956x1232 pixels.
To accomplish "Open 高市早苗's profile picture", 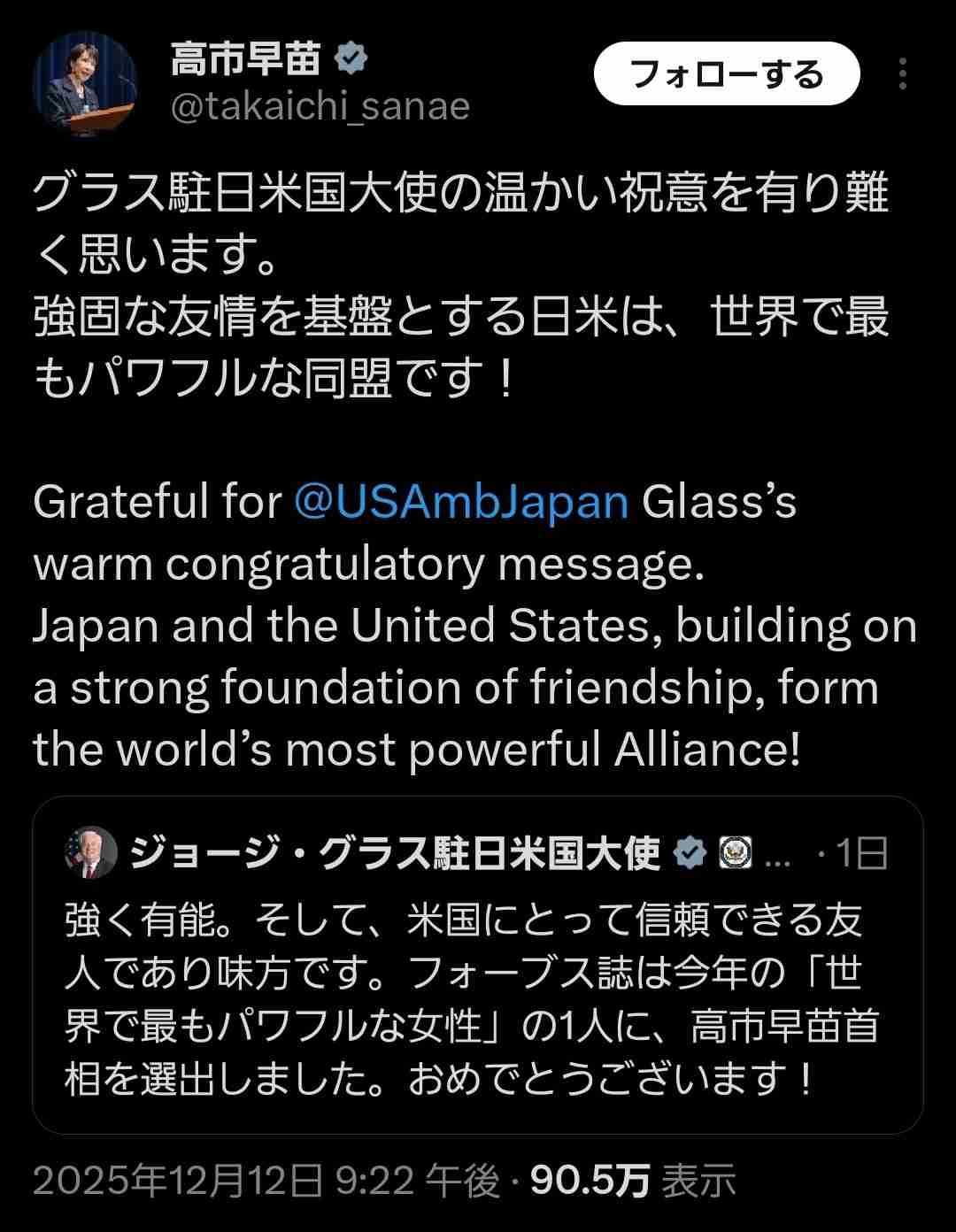I will [85, 85].
